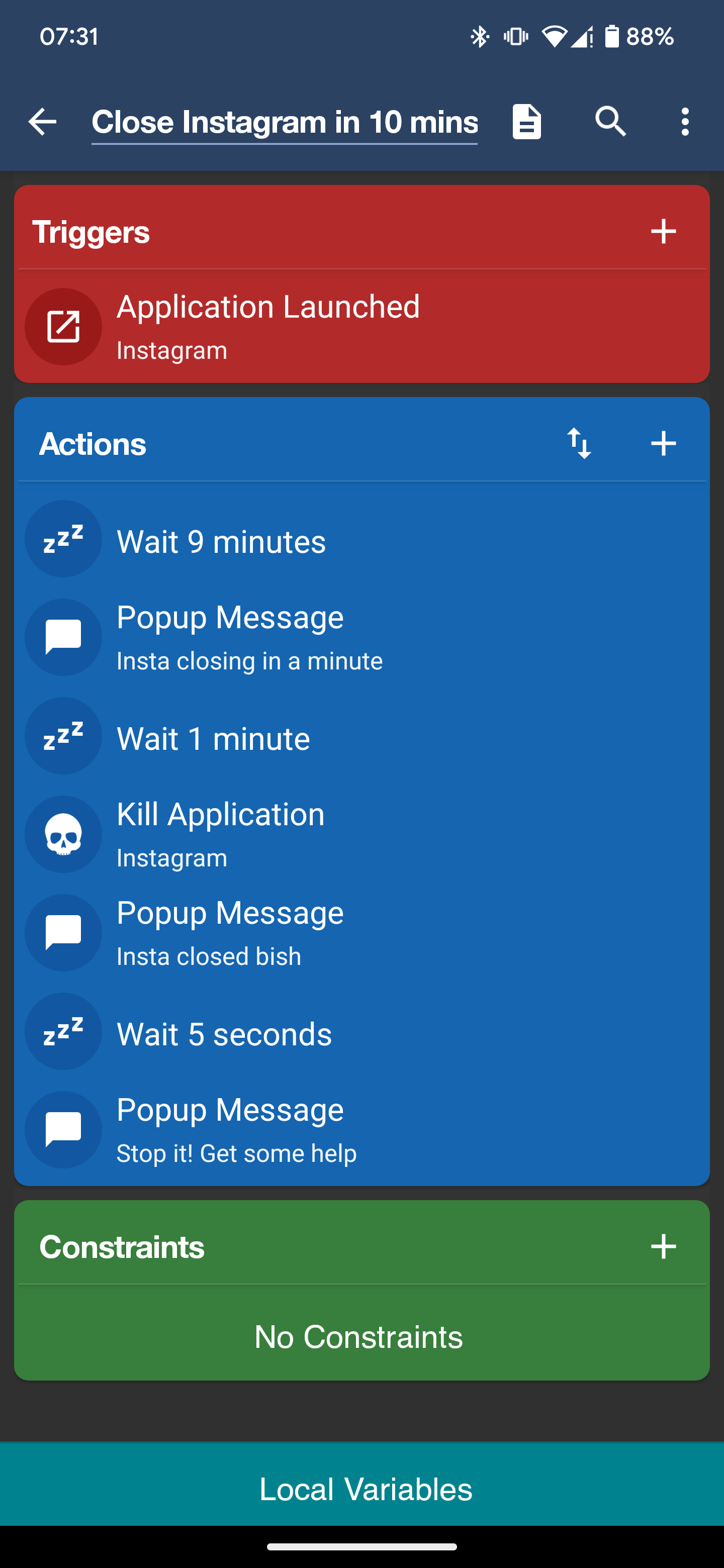Select the Wait 1 minute action

[x=361, y=737]
